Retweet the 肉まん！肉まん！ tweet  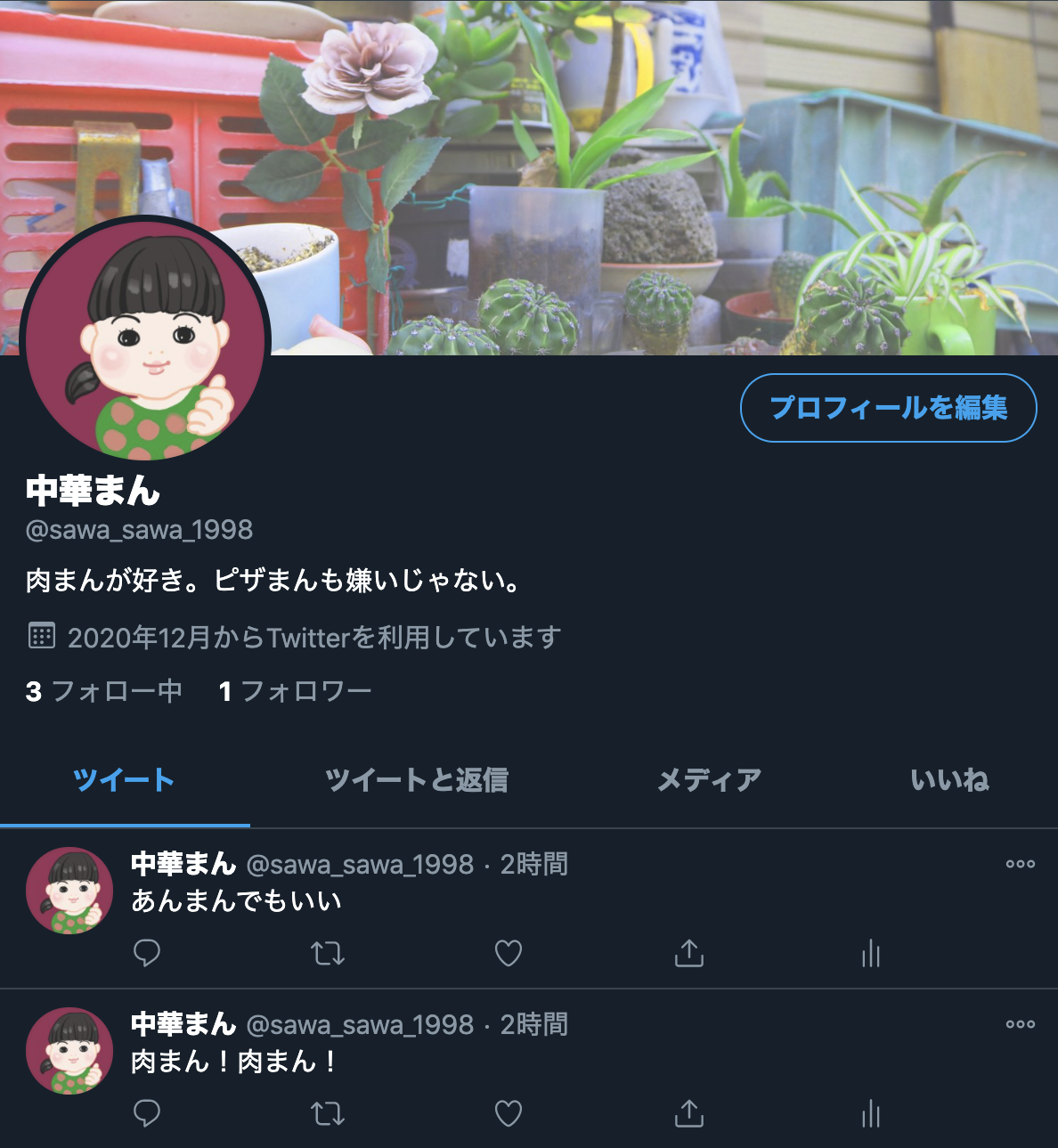pyautogui.click(x=328, y=1113)
